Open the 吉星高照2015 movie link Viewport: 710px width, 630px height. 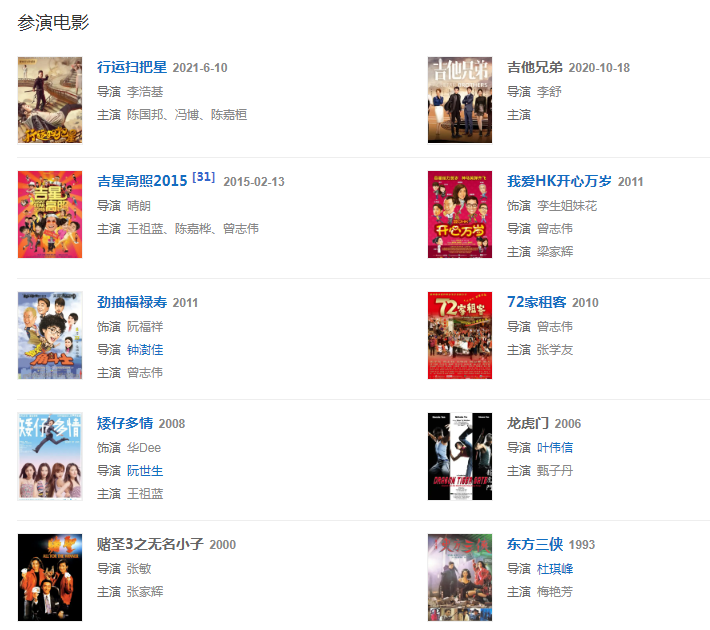coord(142,181)
